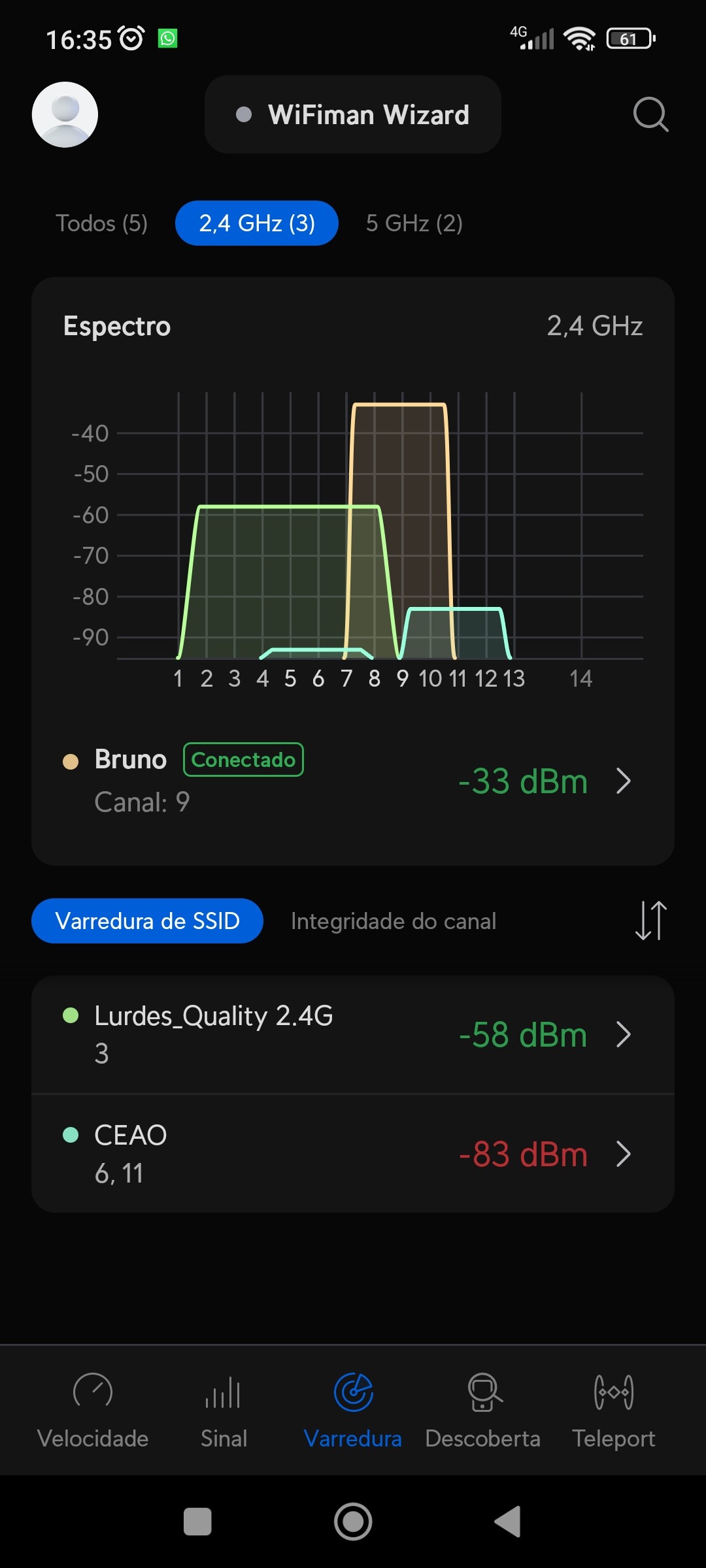Viewport: 706px width, 1568px height.
Task: Open the search magnifier icon
Action: tap(650, 114)
